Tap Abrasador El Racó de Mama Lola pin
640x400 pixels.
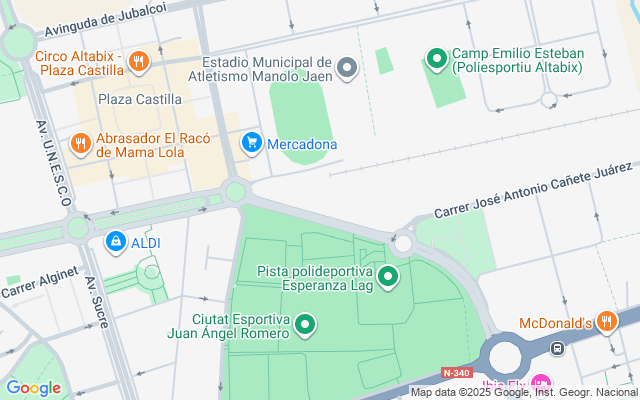coord(81,146)
